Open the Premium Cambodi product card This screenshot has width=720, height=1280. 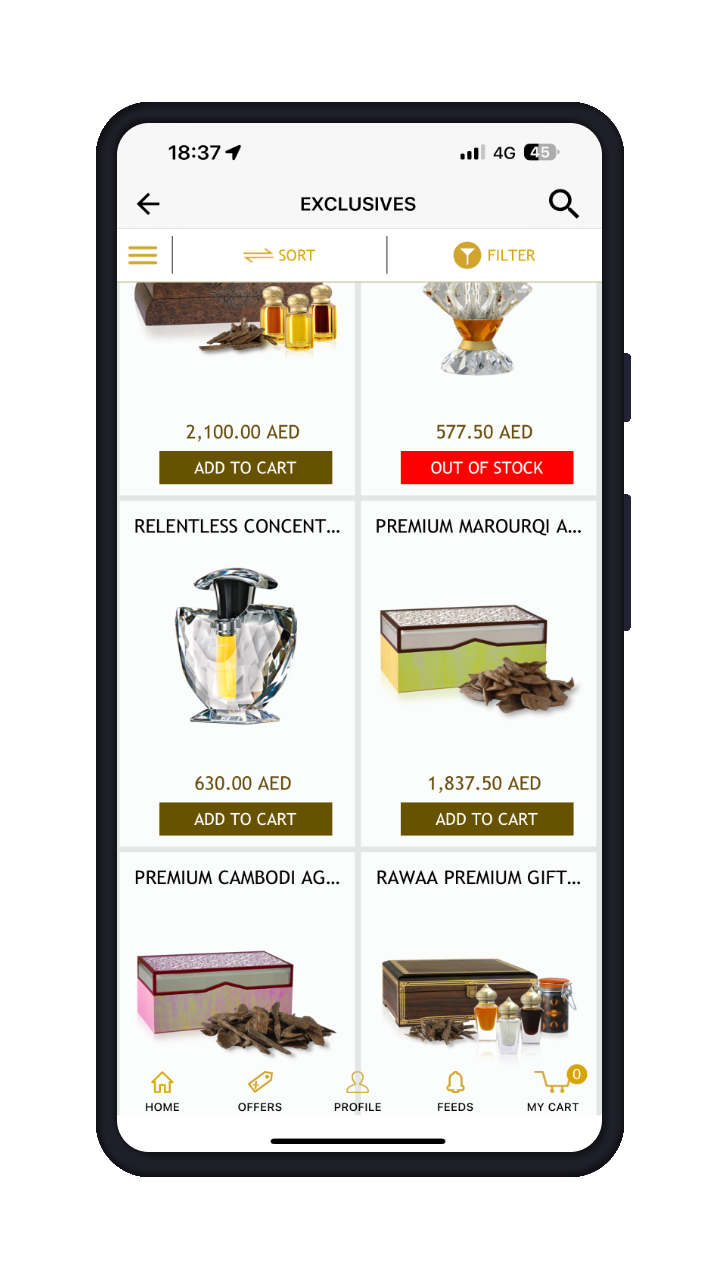[237, 958]
